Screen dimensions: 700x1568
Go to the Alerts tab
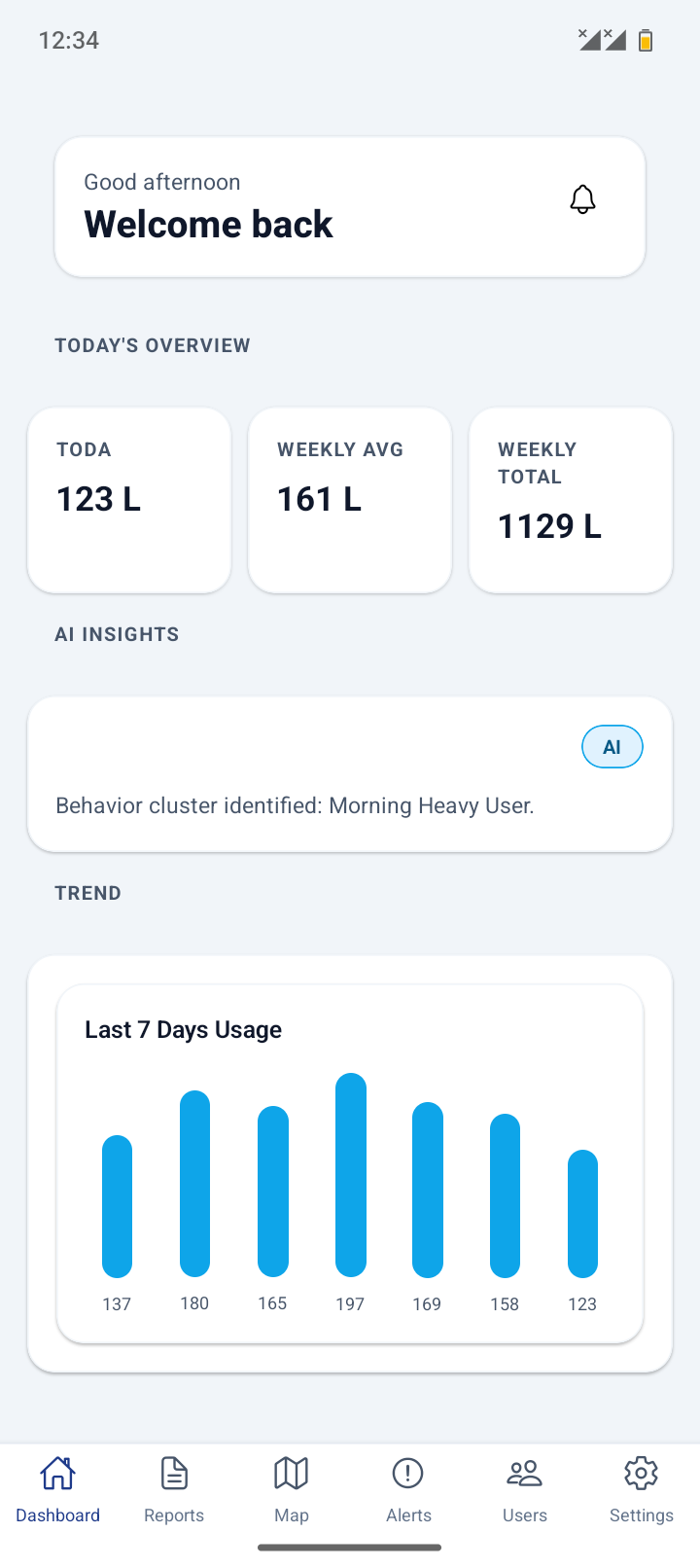[408, 1490]
